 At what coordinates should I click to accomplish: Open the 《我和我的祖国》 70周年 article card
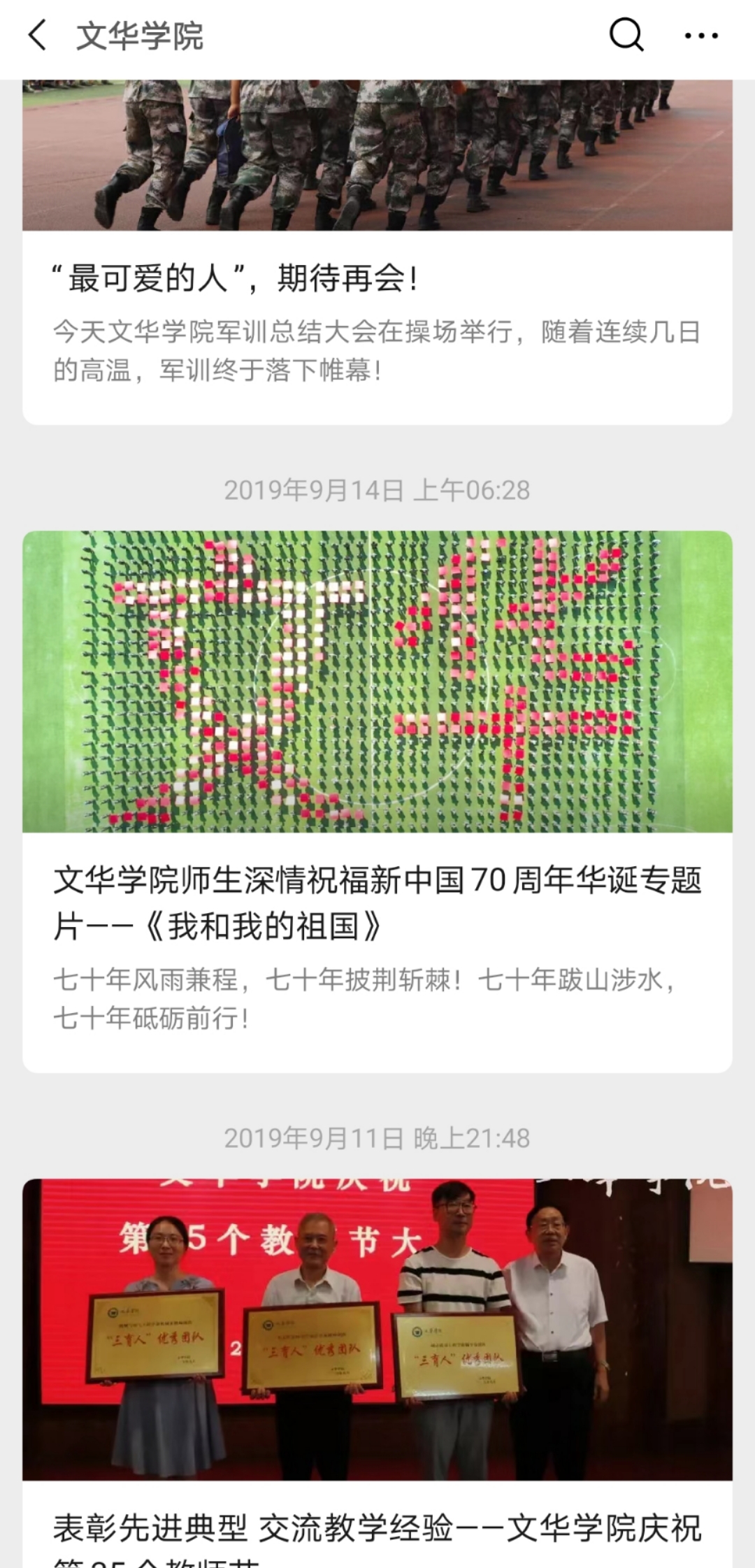coord(377,802)
